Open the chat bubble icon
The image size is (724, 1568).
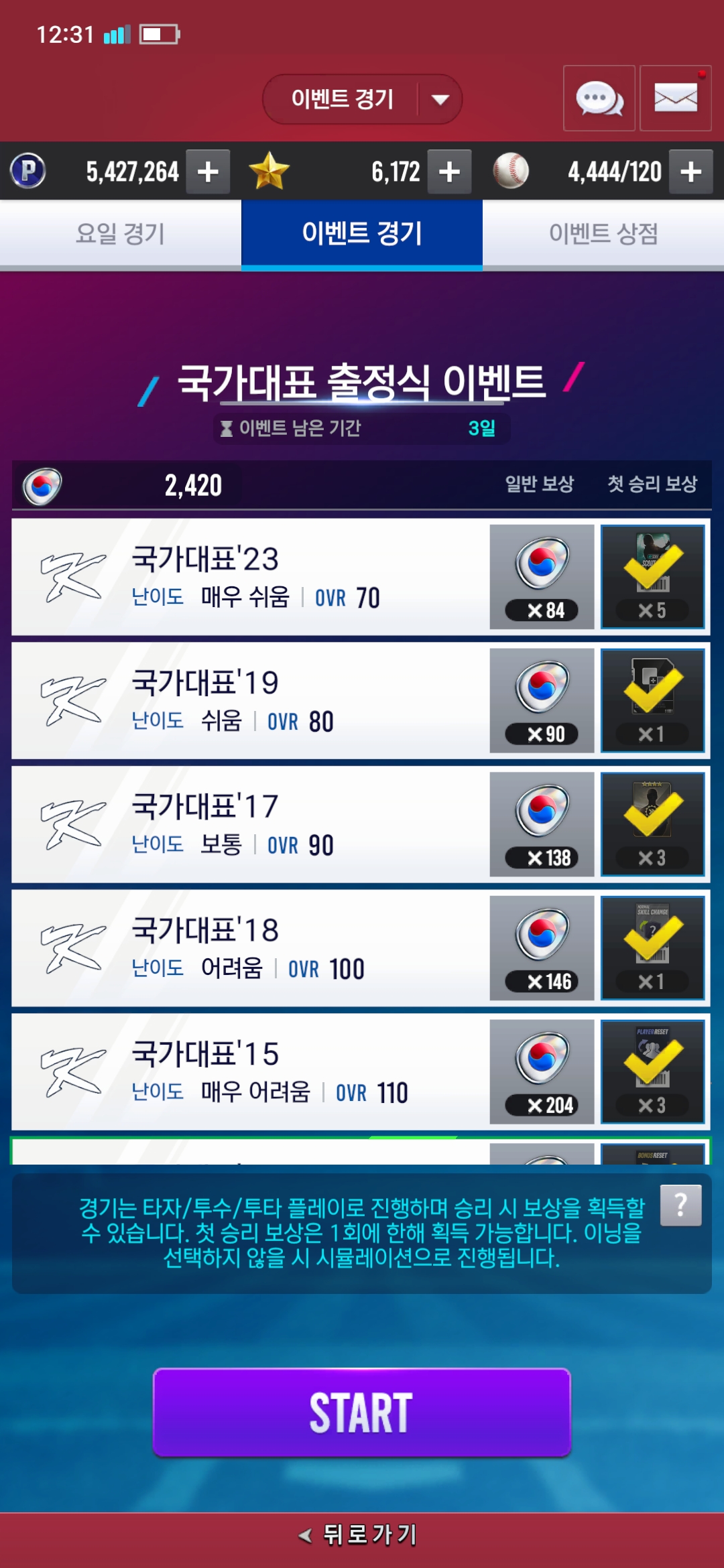coord(599,99)
